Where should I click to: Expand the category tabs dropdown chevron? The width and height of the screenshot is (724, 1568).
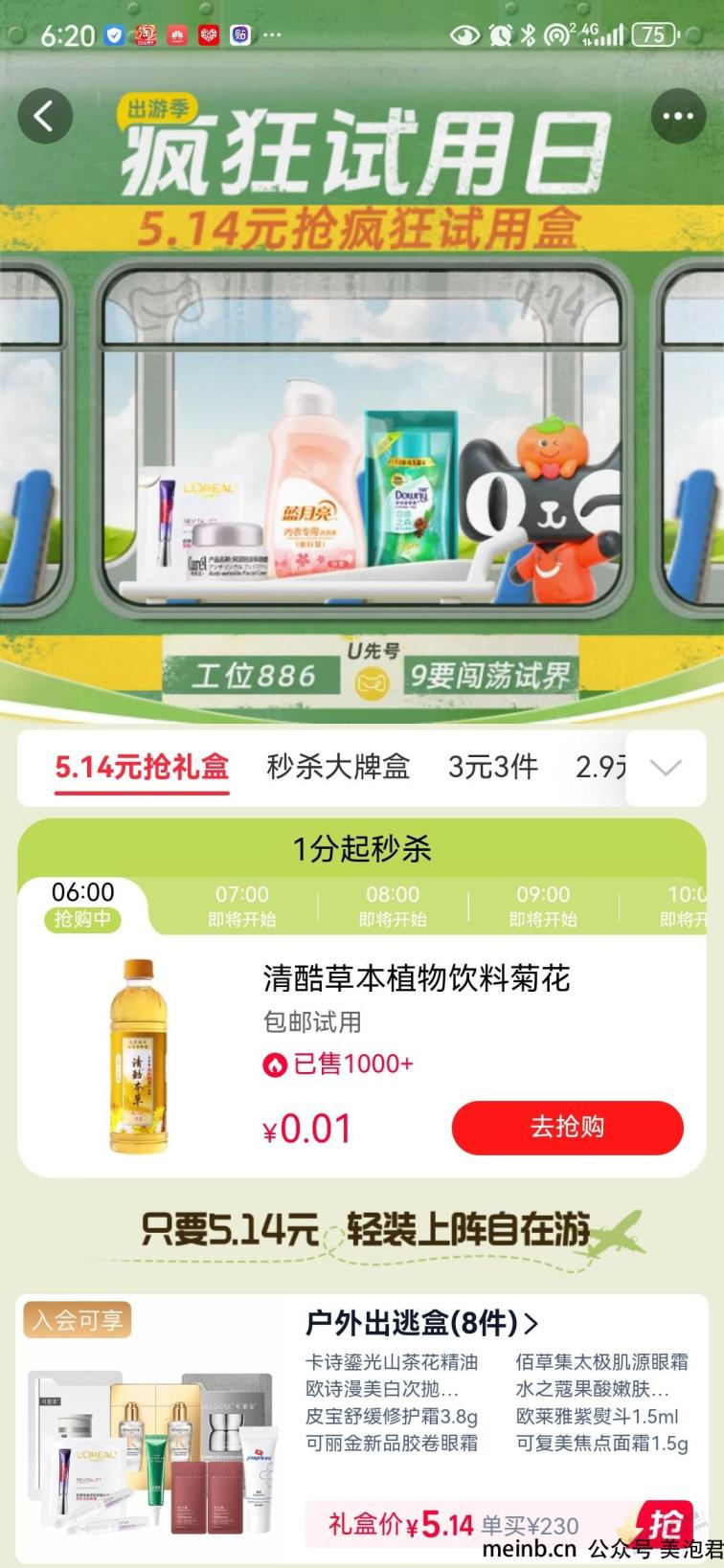pos(666,767)
